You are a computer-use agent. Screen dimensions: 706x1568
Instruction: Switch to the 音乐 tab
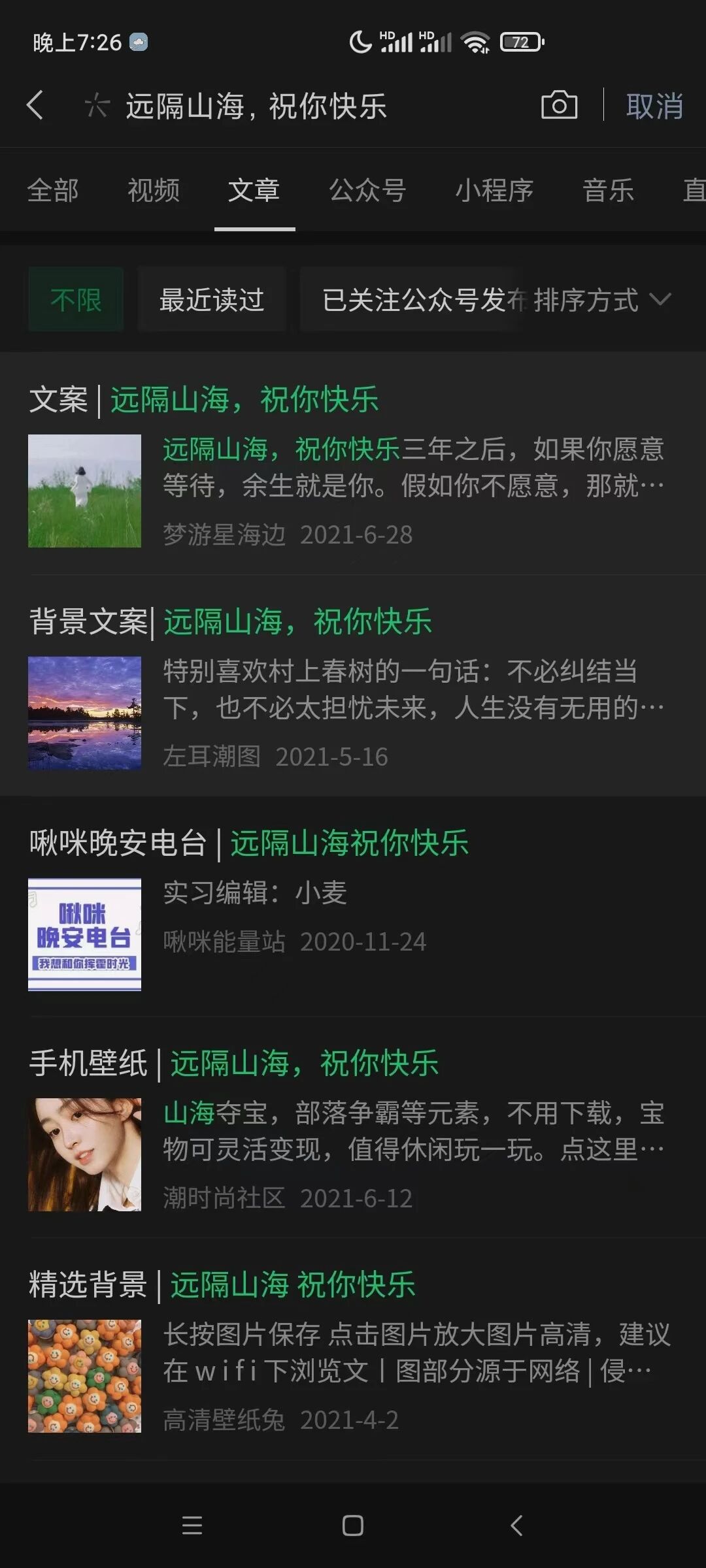(608, 191)
